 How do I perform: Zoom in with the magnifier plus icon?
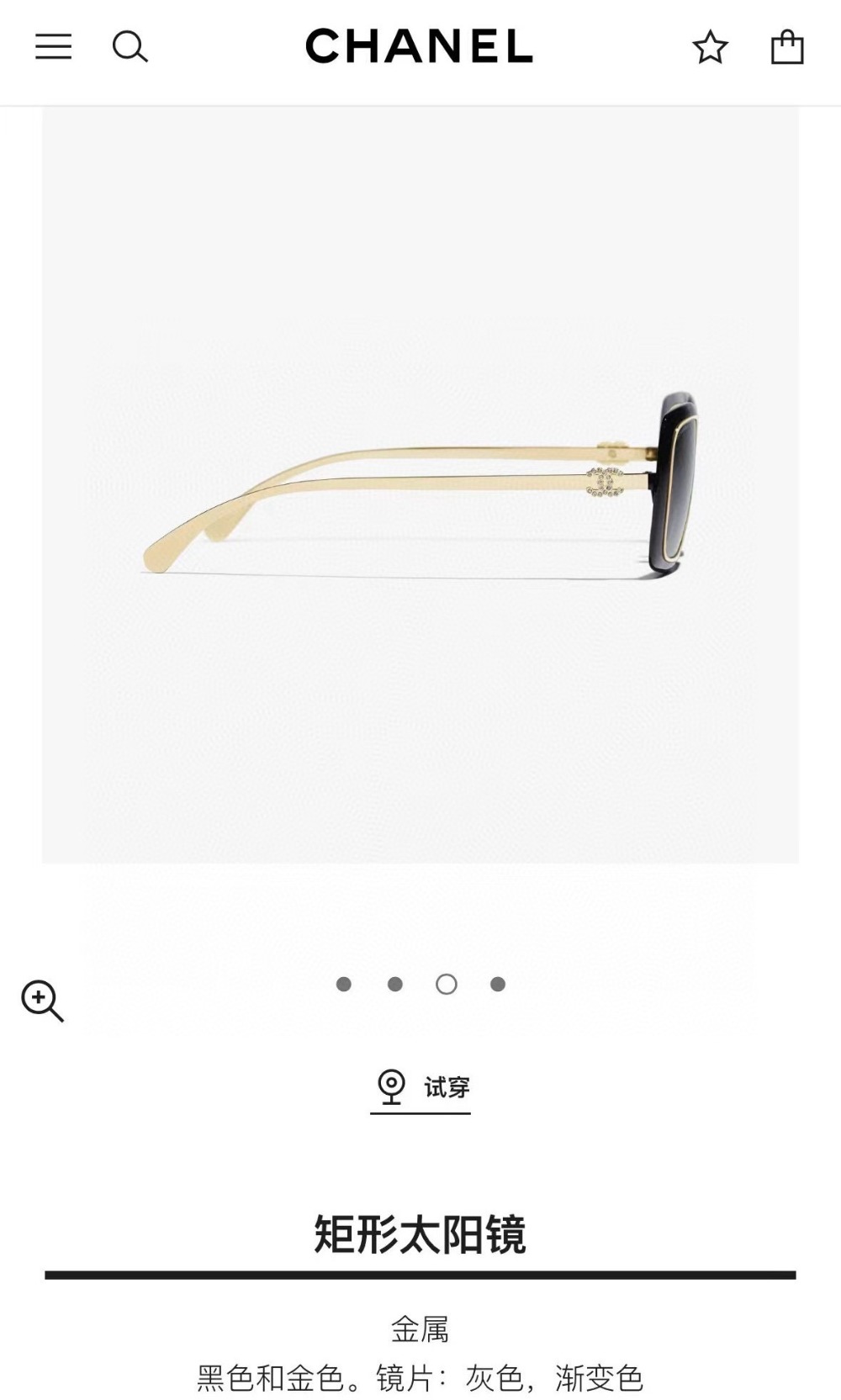[42, 1001]
